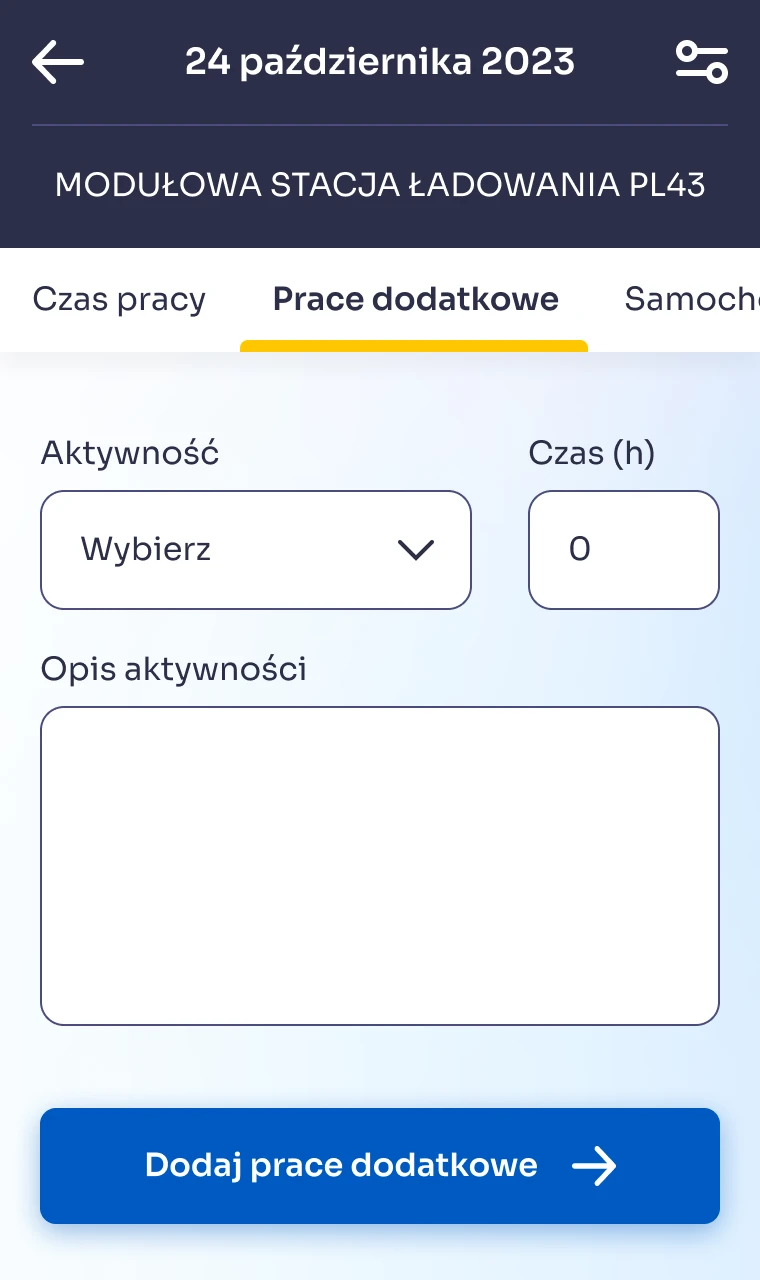Open the filter settings icon top right
Viewport: 760px width, 1280px height.
(x=701, y=62)
